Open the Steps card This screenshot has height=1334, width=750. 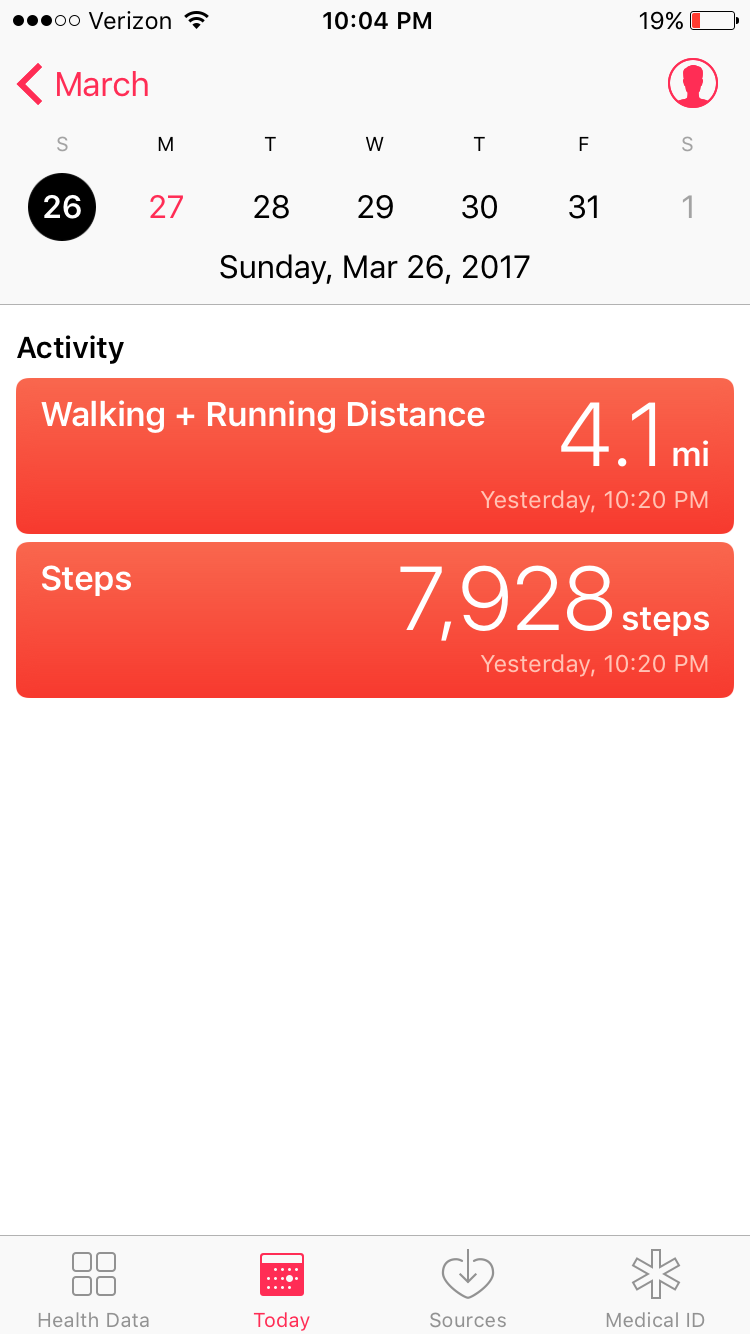coord(375,620)
